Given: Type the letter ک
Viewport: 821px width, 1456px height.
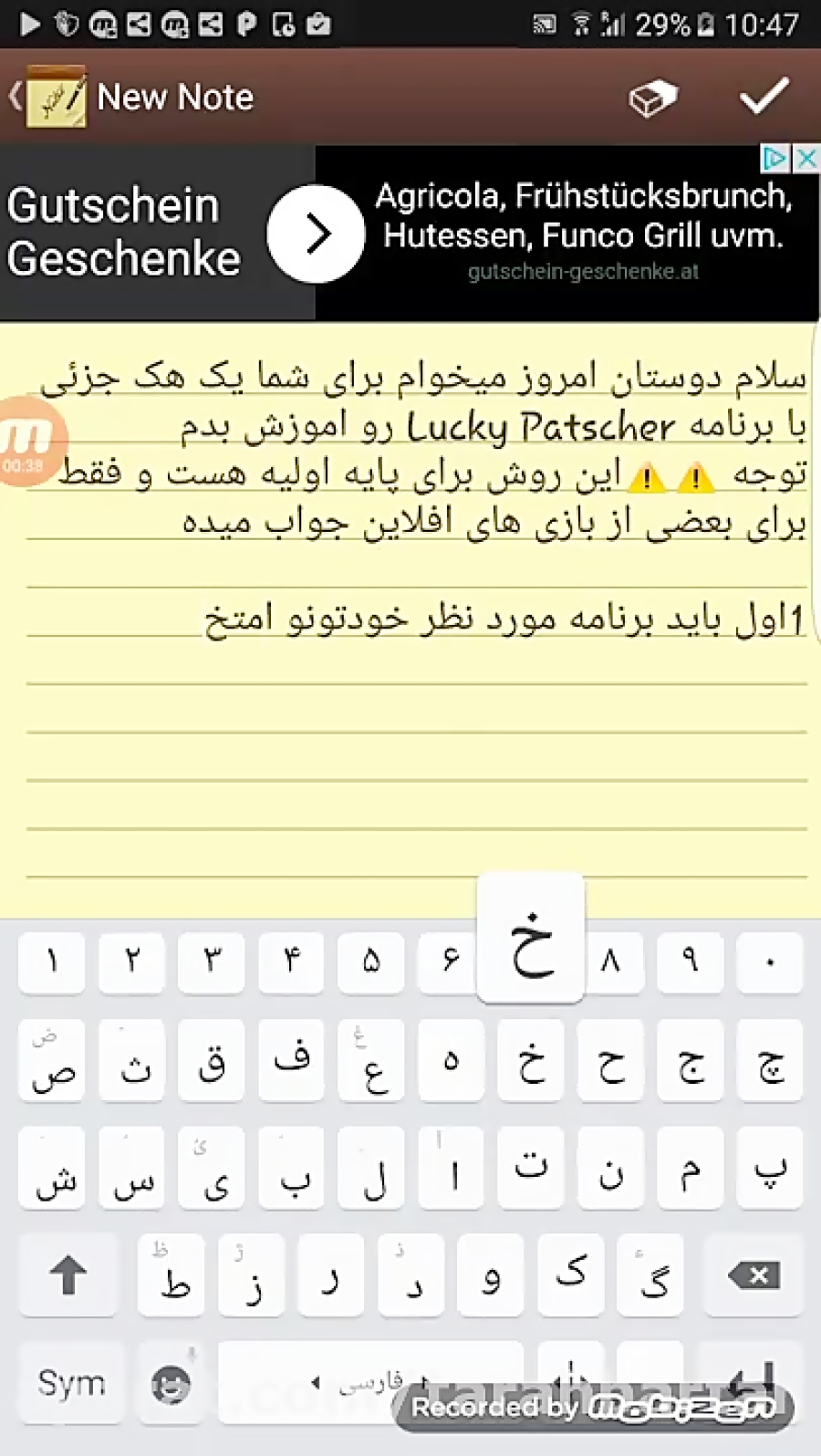Looking at the screenshot, I should [x=572, y=1274].
